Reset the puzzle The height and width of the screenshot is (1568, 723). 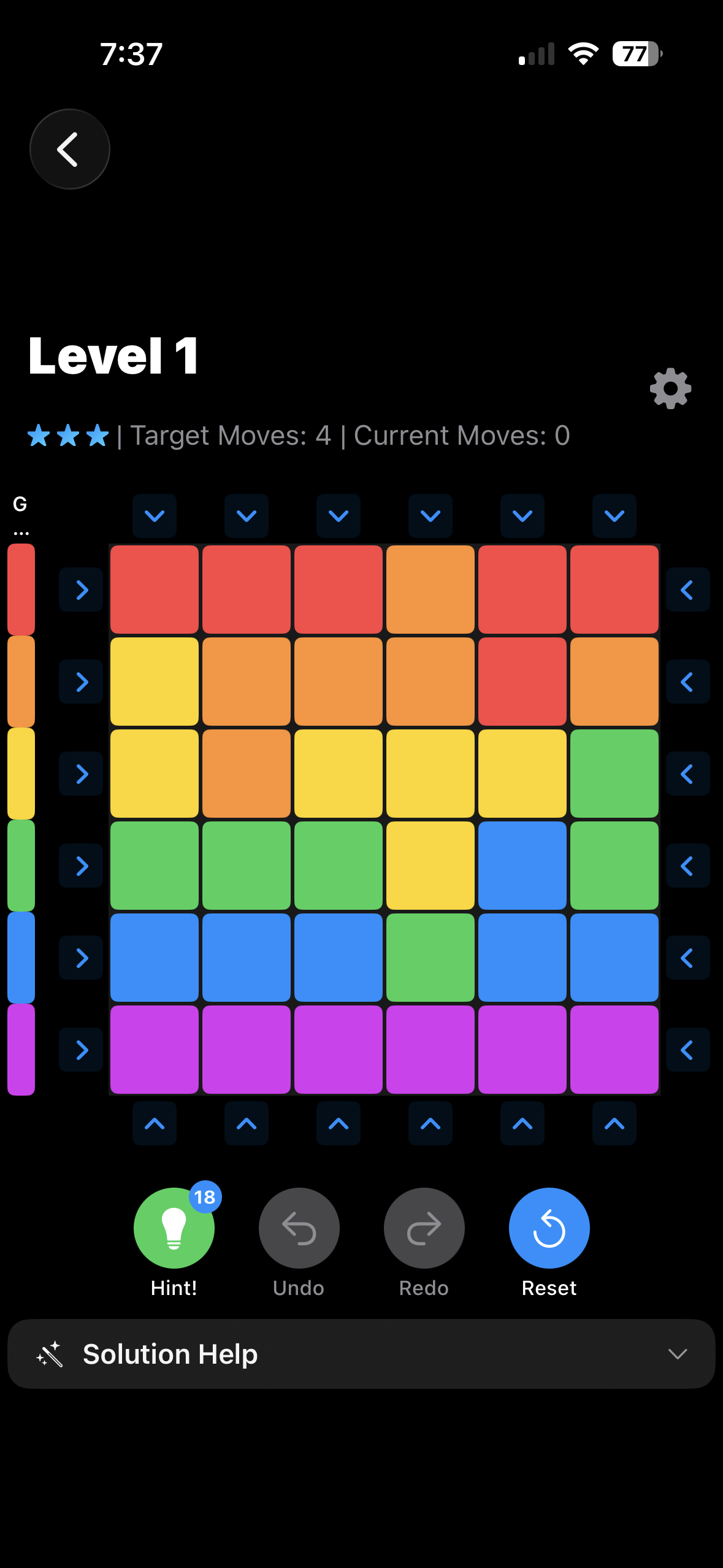click(x=549, y=1228)
